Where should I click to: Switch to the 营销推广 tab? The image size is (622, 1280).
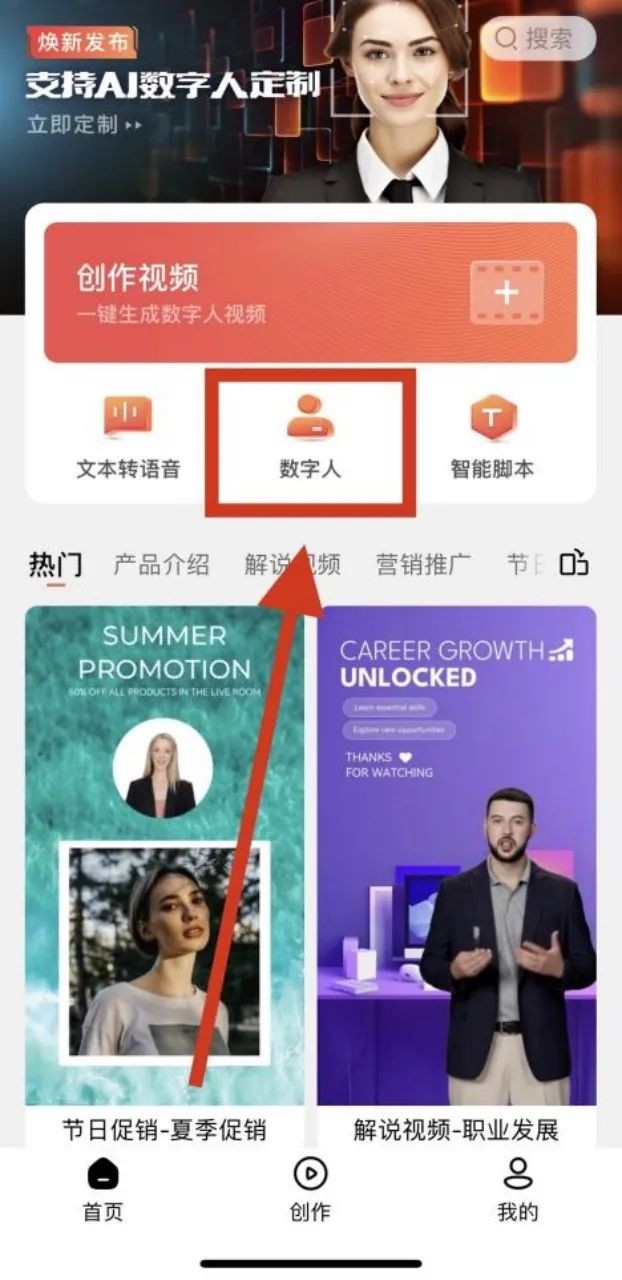(423, 565)
